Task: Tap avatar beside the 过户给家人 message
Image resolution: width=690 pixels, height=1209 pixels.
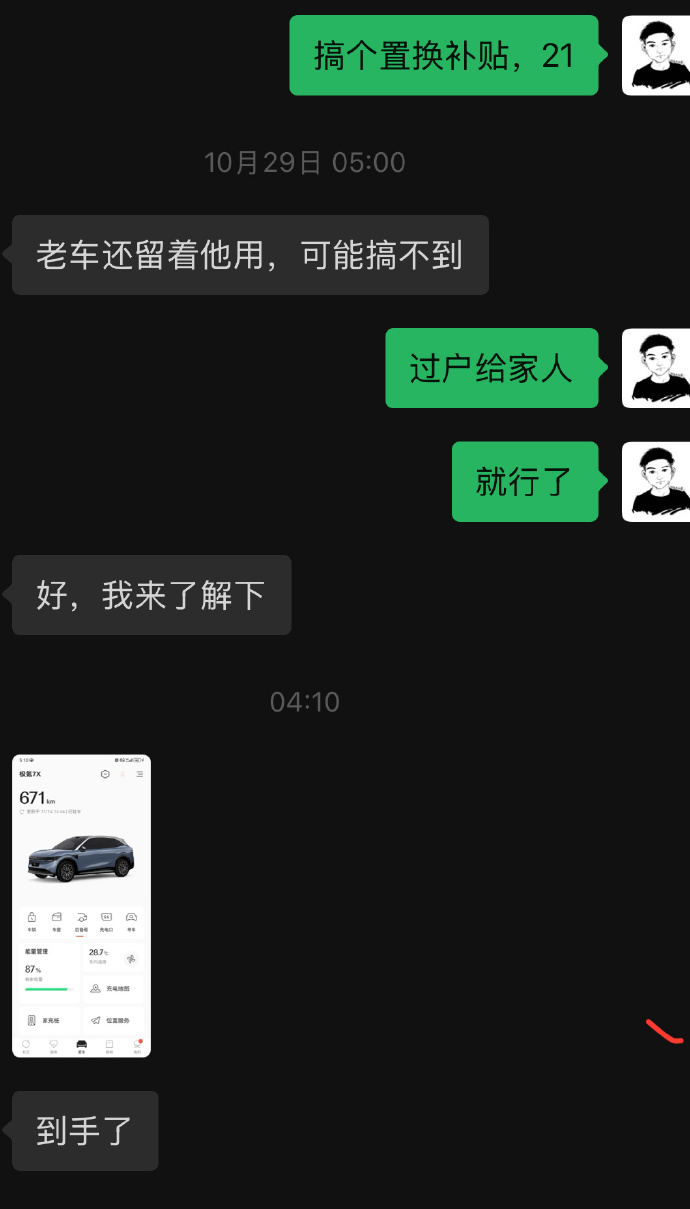Action: click(x=657, y=368)
